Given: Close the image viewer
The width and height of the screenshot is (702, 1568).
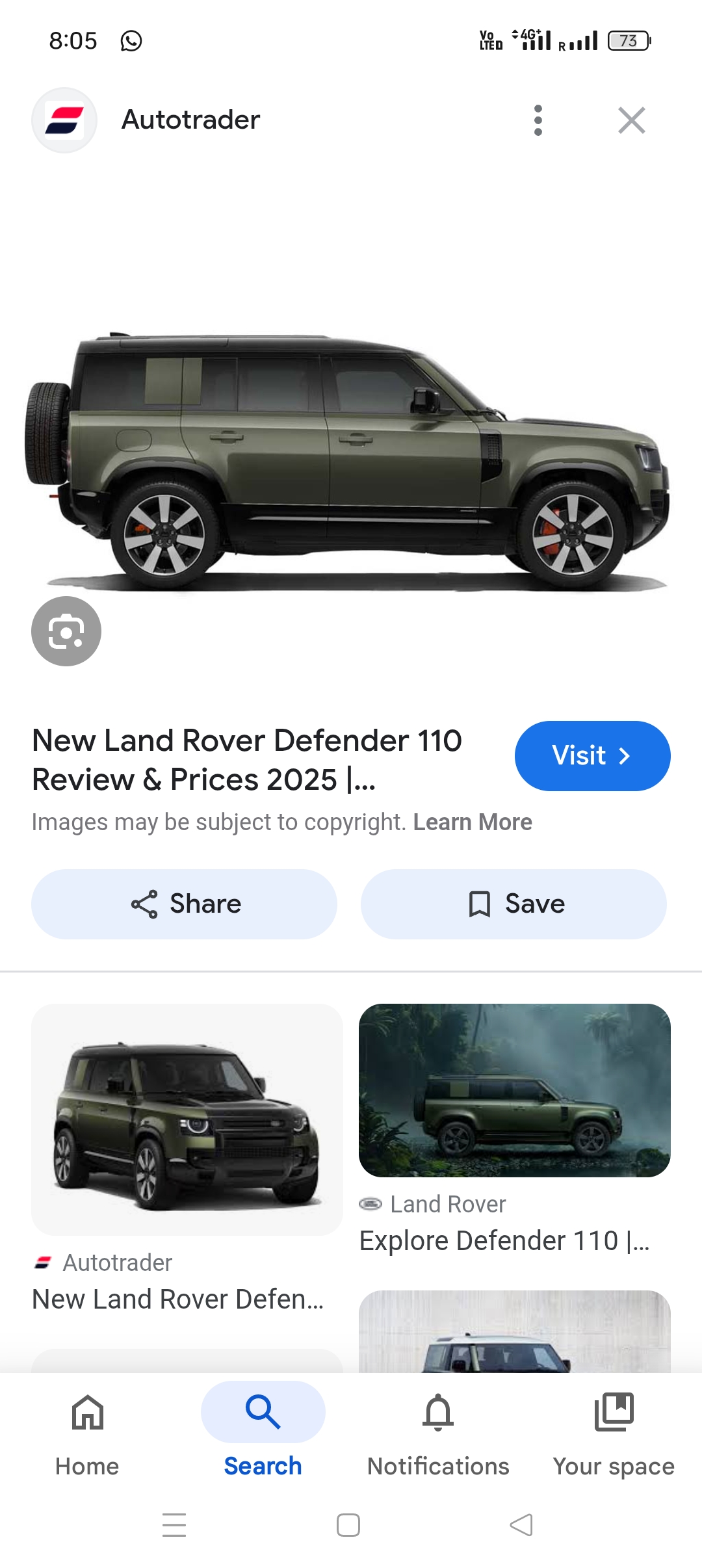Looking at the screenshot, I should (631, 120).
